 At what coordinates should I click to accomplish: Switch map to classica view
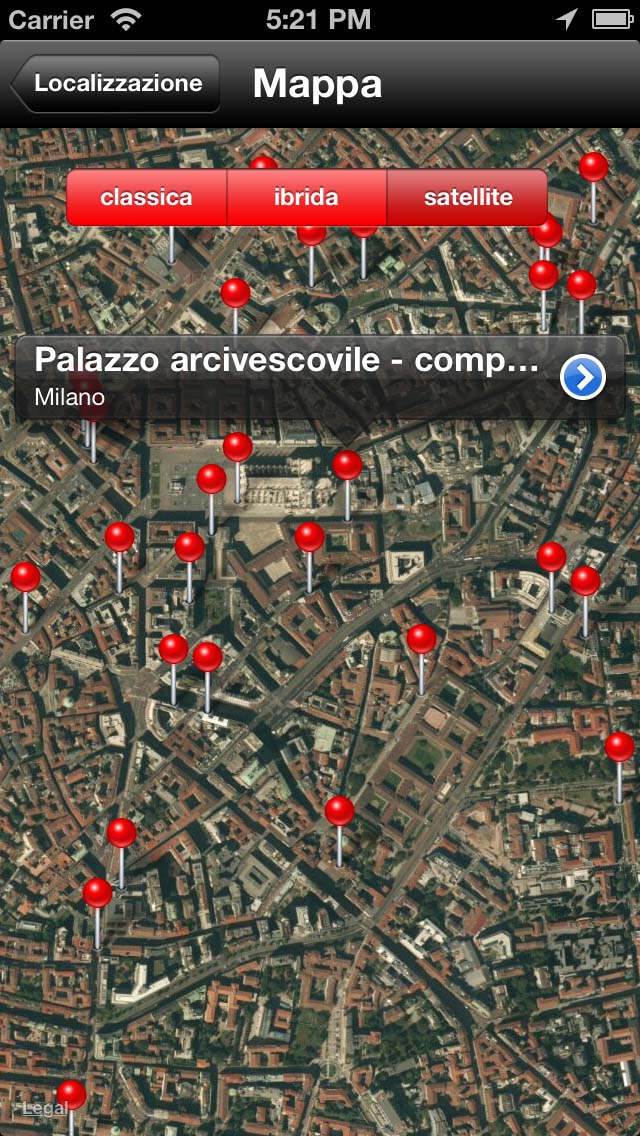pyautogui.click(x=146, y=197)
